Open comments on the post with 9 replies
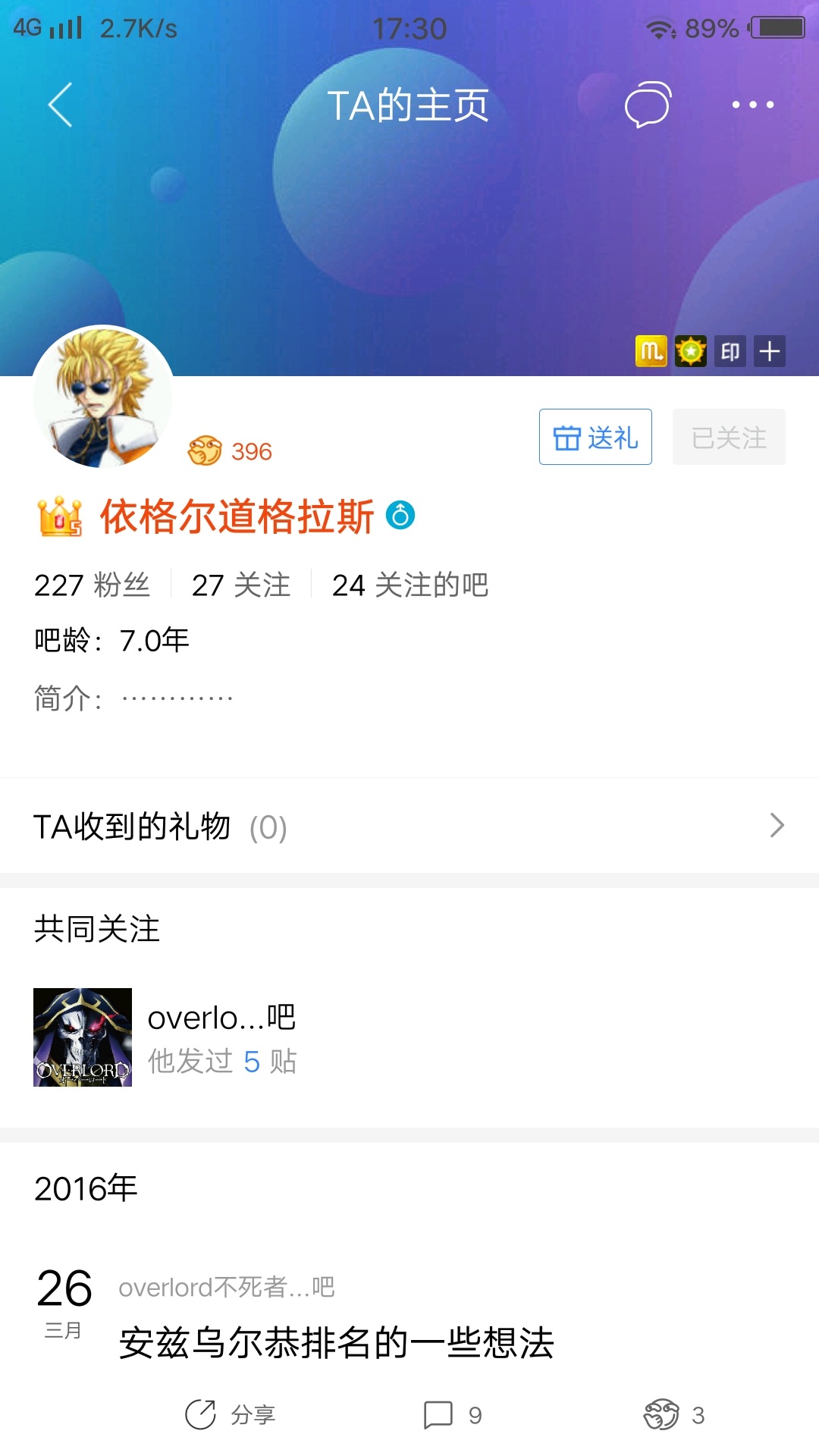Screen dimensions: 819x1456 [453, 1414]
